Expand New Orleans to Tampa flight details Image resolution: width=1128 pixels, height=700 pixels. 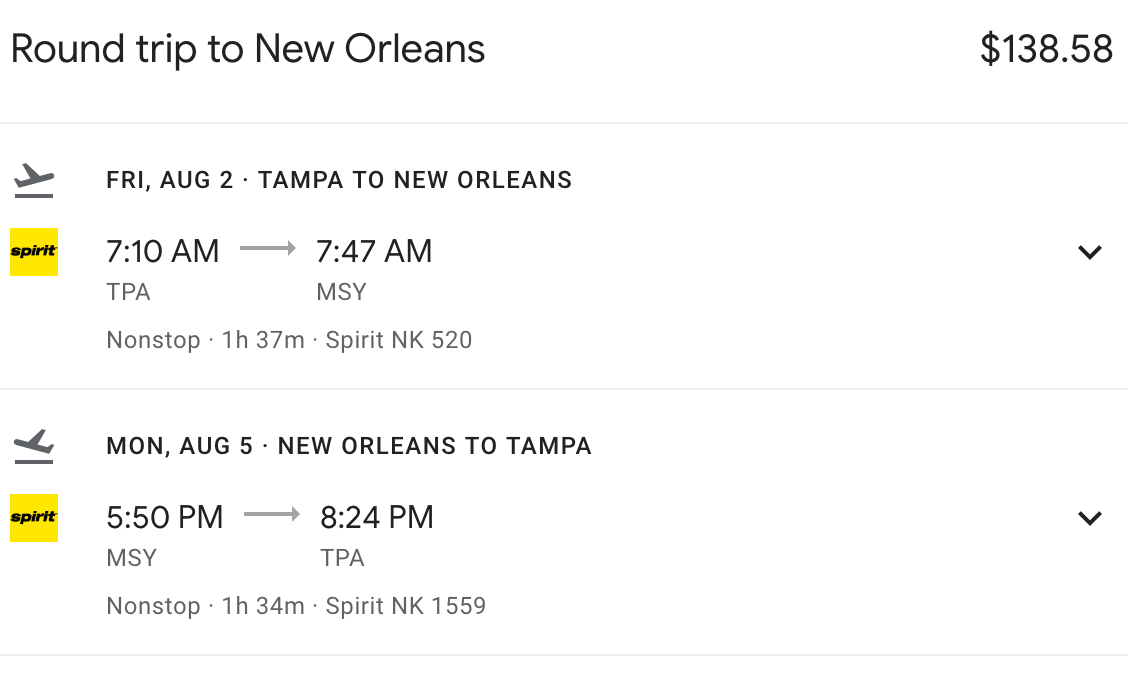point(1089,518)
